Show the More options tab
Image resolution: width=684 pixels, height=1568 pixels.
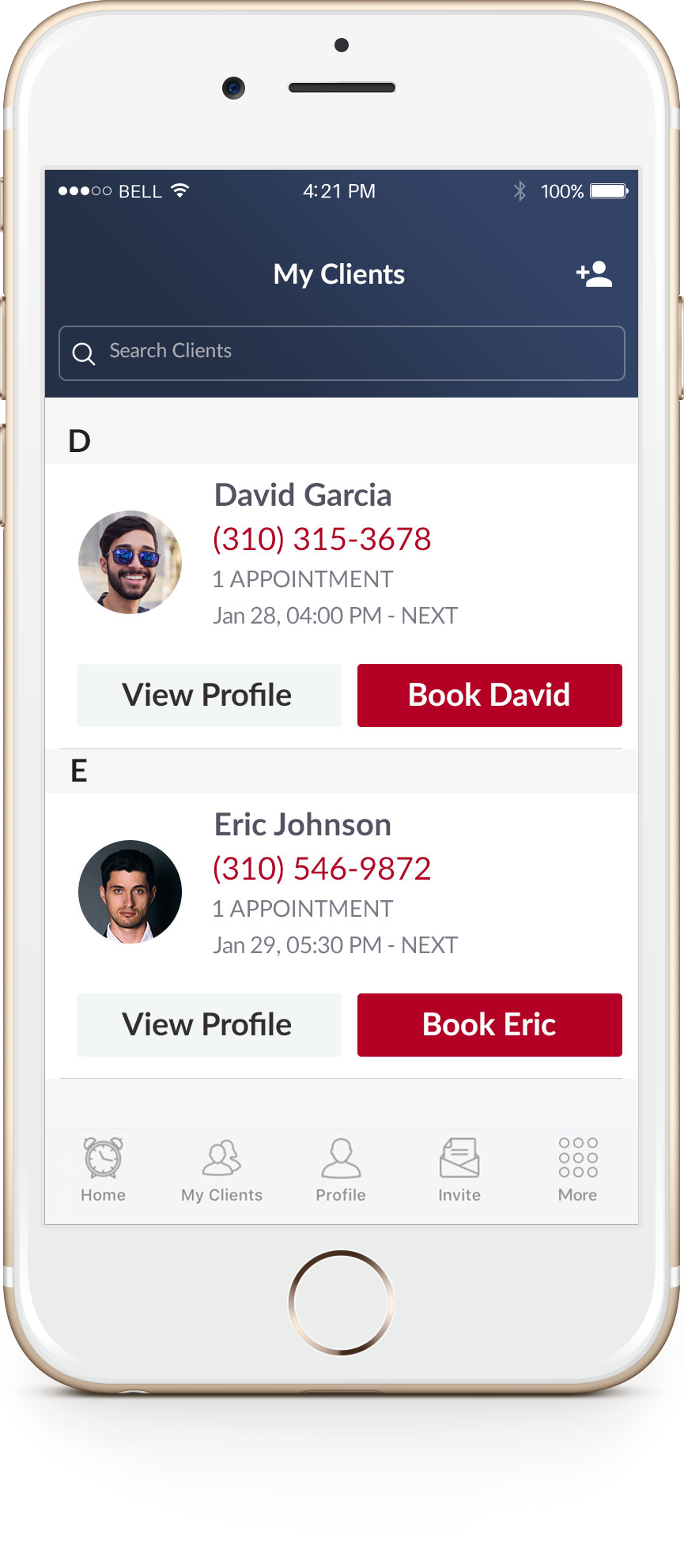pos(578,1170)
